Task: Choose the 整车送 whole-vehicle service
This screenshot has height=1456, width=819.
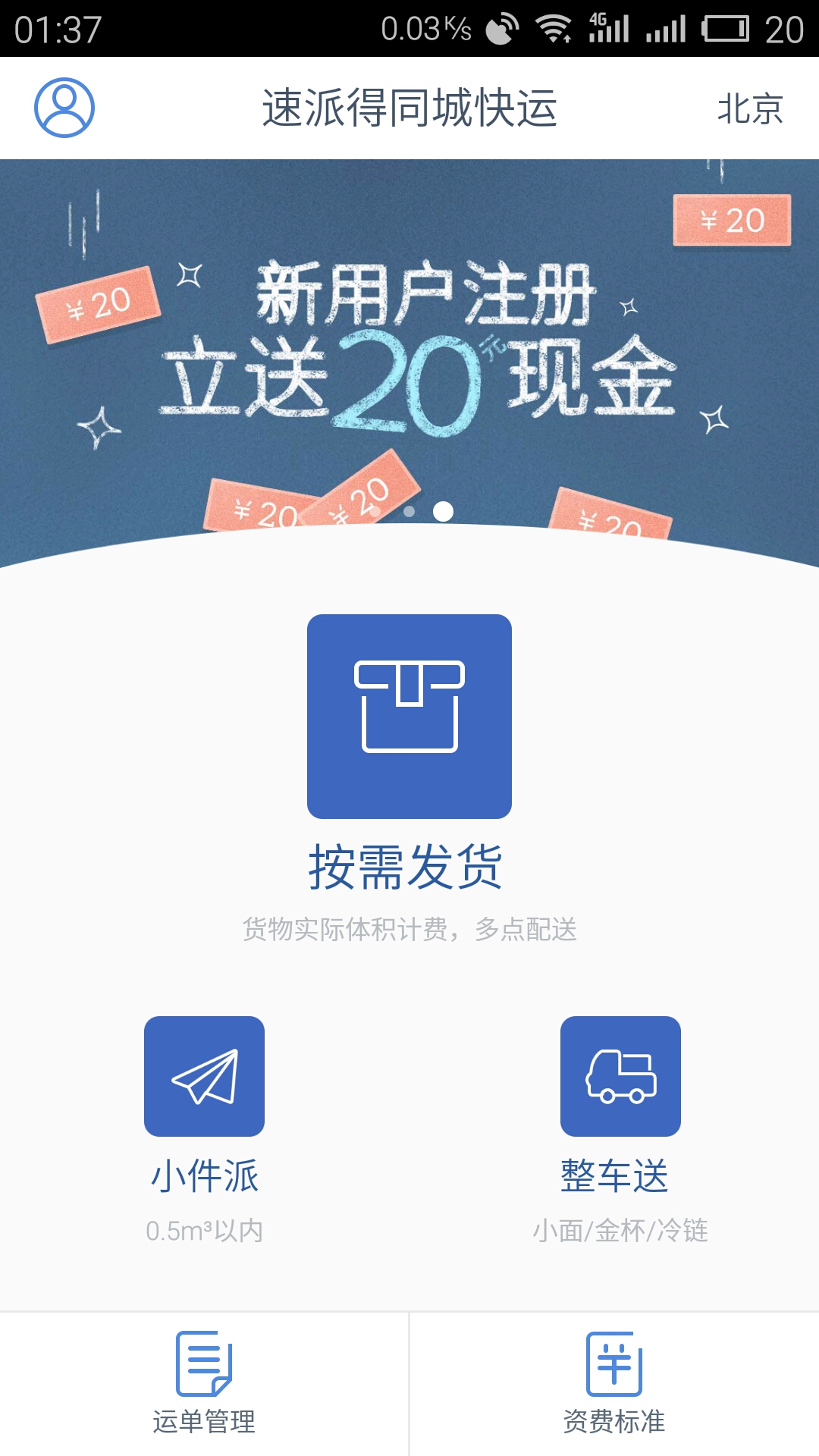Action: (x=620, y=1077)
